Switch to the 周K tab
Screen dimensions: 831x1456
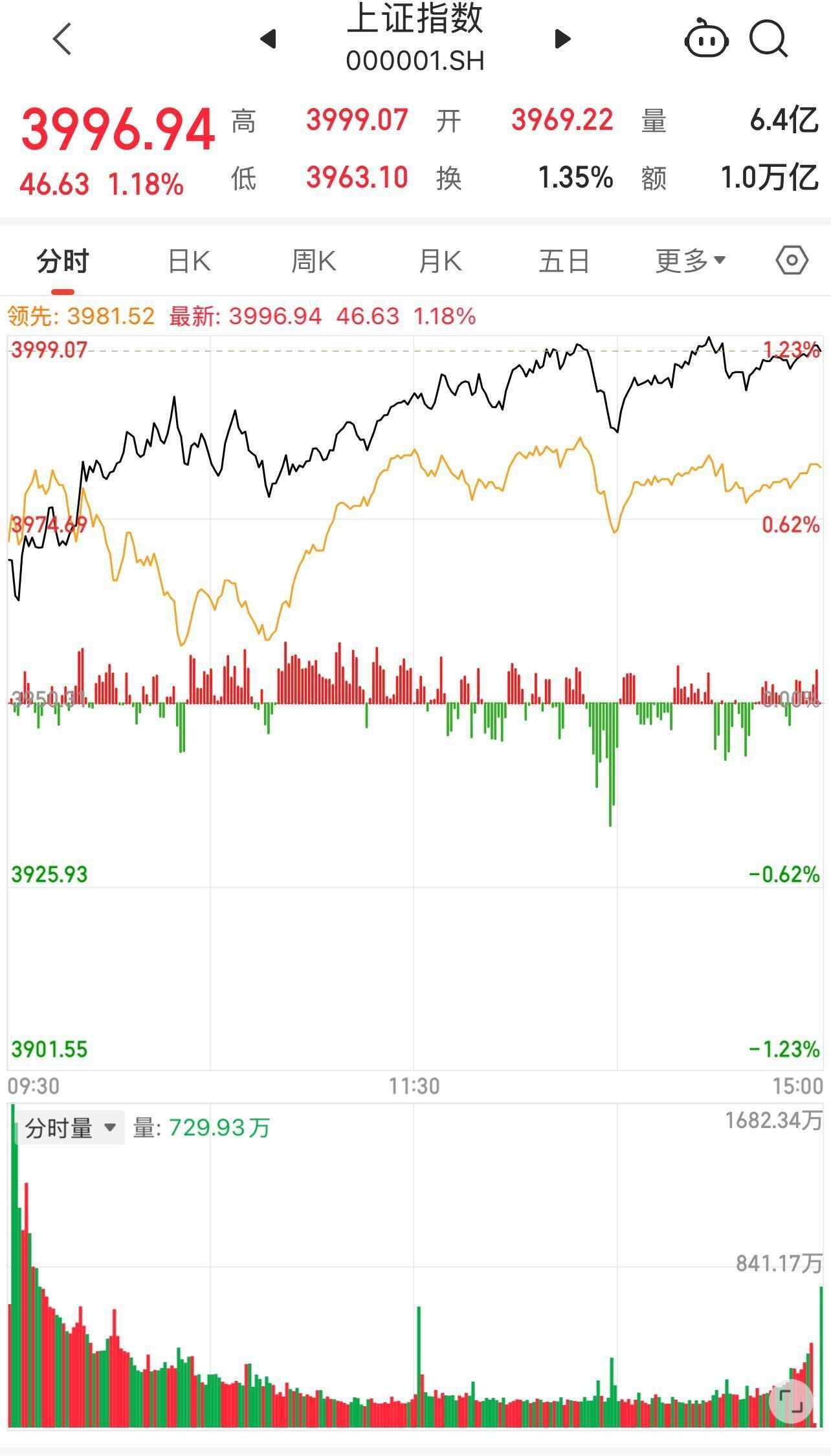click(315, 260)
